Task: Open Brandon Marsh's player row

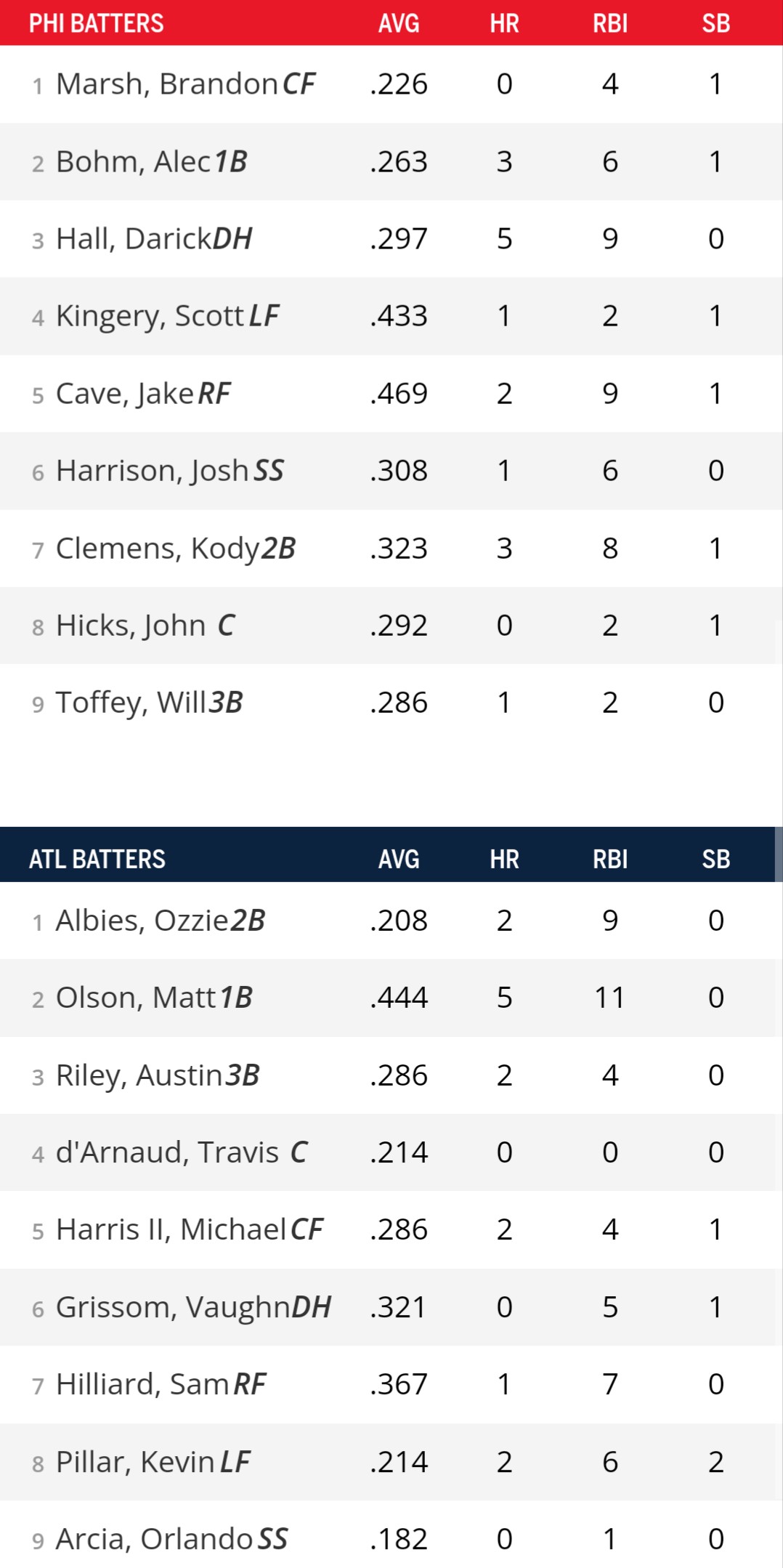Action: click(167, 84)
